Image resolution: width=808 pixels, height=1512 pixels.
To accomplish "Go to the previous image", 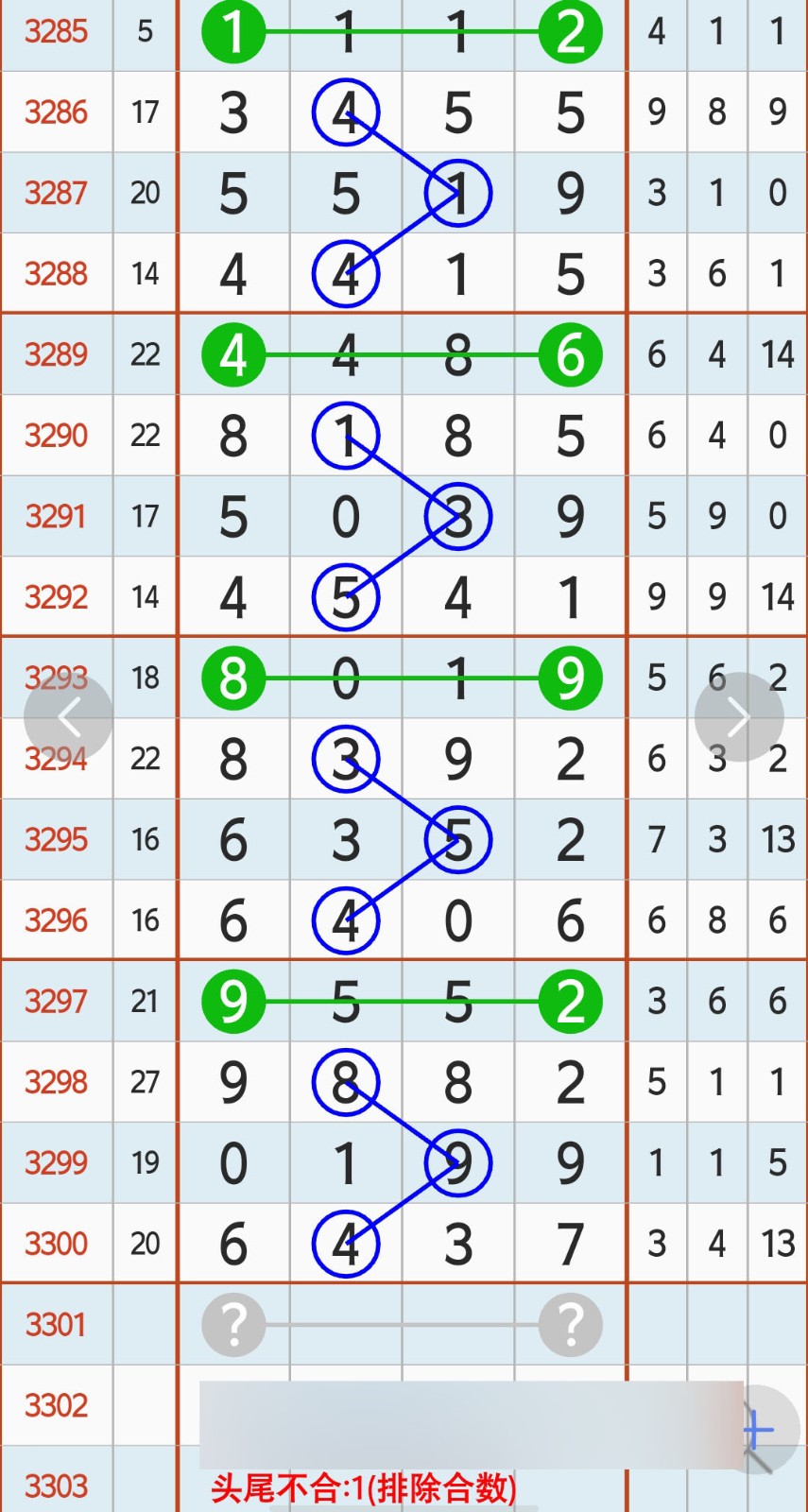I will click(69, 718).
